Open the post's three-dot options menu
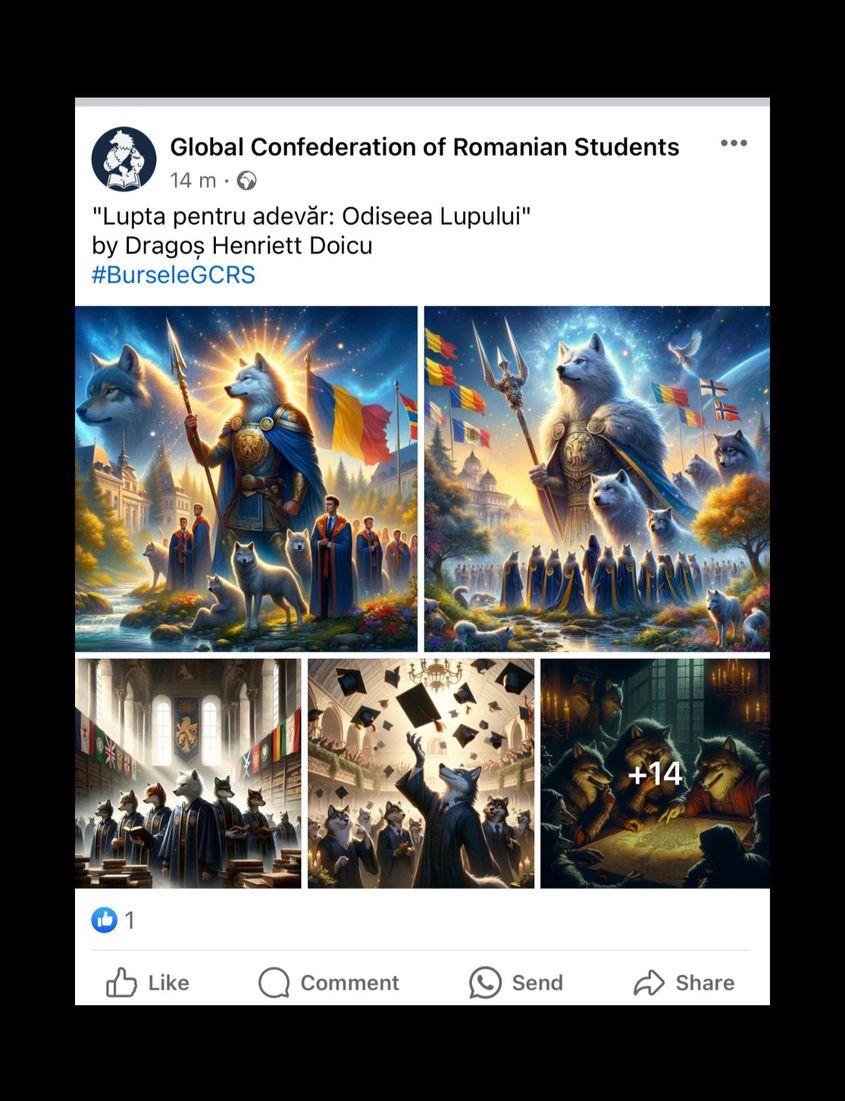 [x=733, y=143]
